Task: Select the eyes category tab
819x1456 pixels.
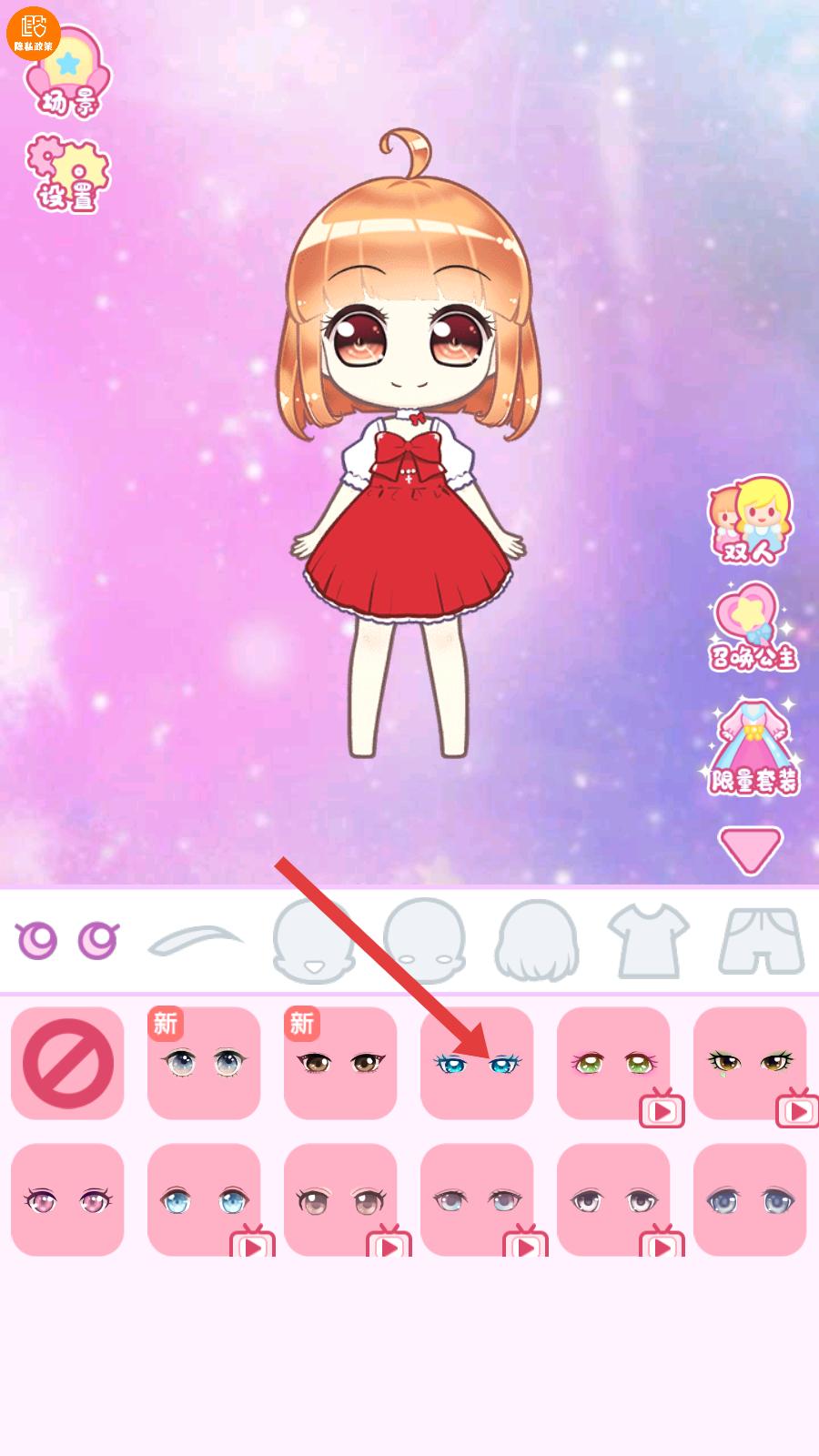Action: (x=67, y=940)
